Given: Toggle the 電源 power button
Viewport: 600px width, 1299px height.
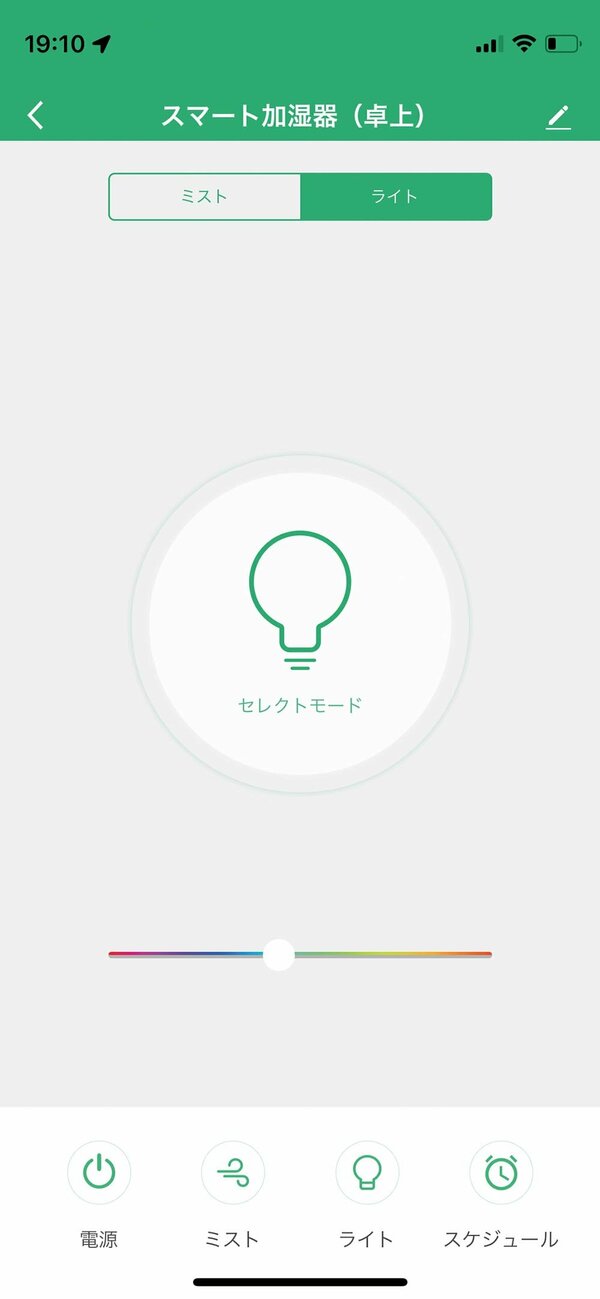Looking at the screenshot, I should point(99,1172).
